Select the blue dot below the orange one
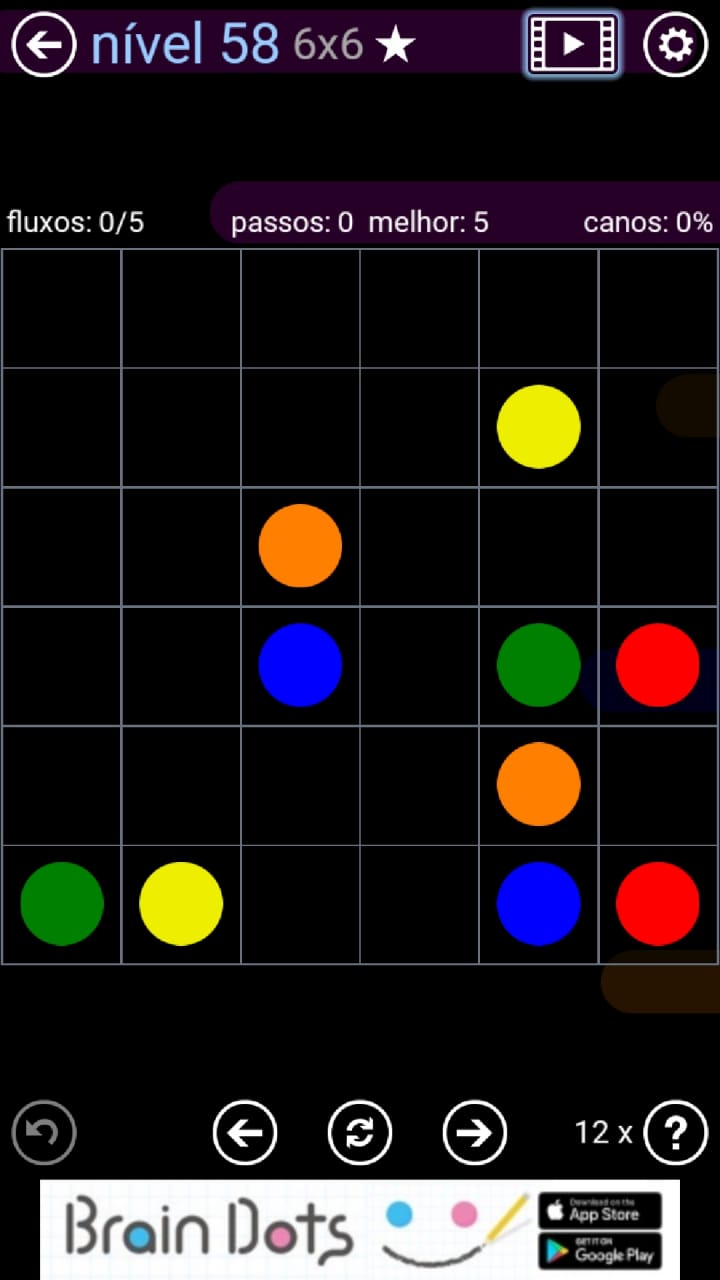The height and width of the screenshot is (1280, 720). tap(300, 665)
